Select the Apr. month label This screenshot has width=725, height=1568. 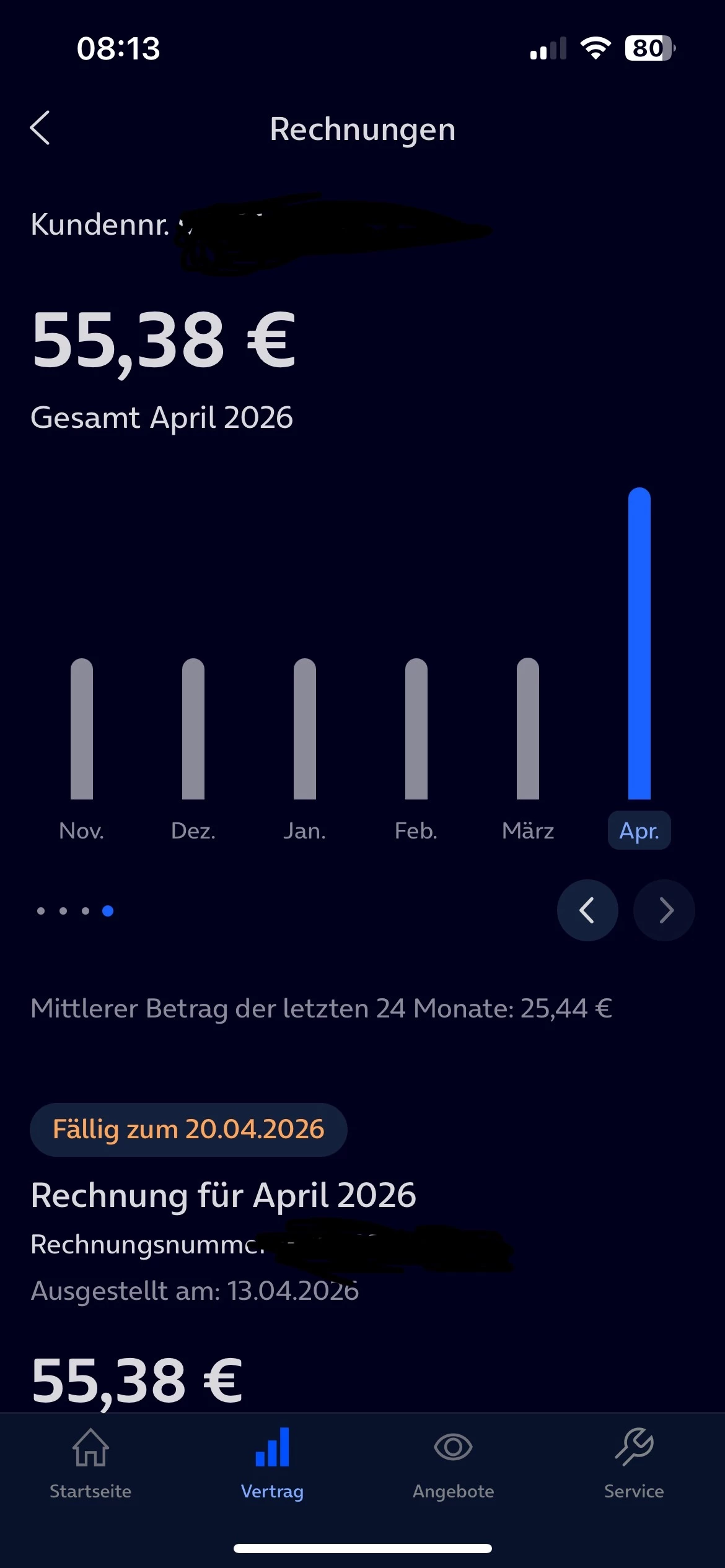click(x=639, y=830)
